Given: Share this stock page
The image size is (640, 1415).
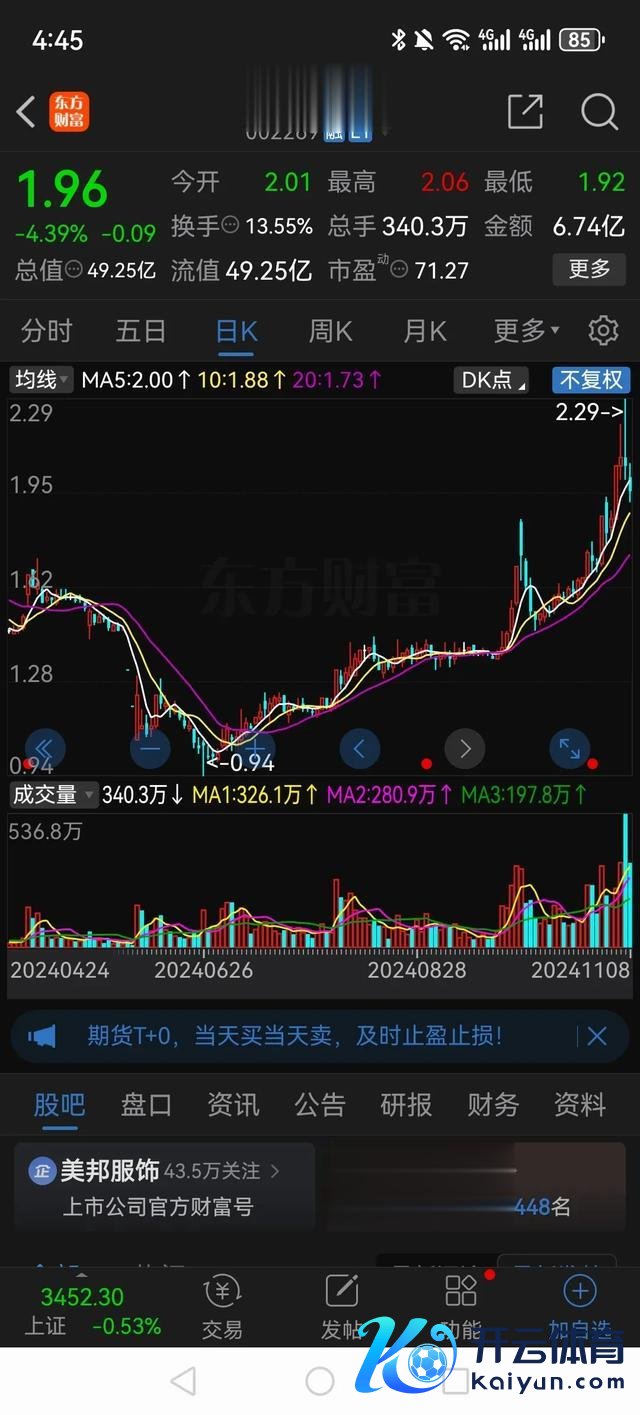Looking at the screenshot, I should (525, 111).
